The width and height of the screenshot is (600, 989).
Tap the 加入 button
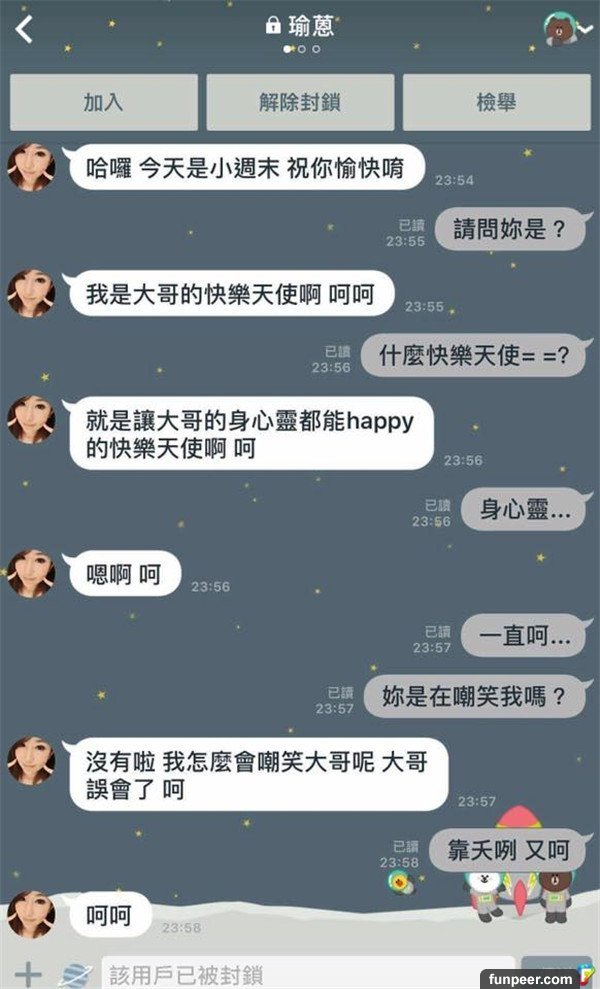102,103
